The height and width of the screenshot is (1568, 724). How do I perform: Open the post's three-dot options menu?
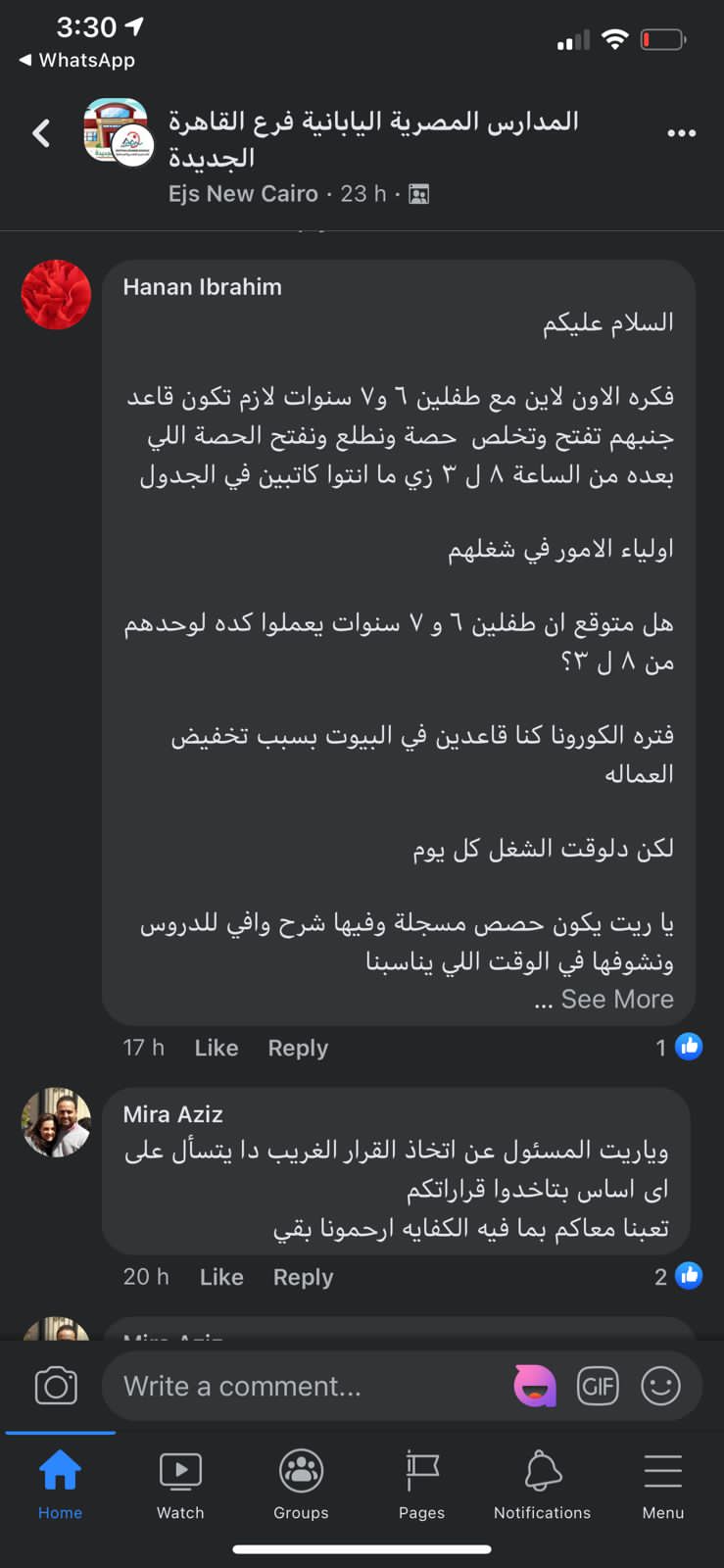[681, 133]
